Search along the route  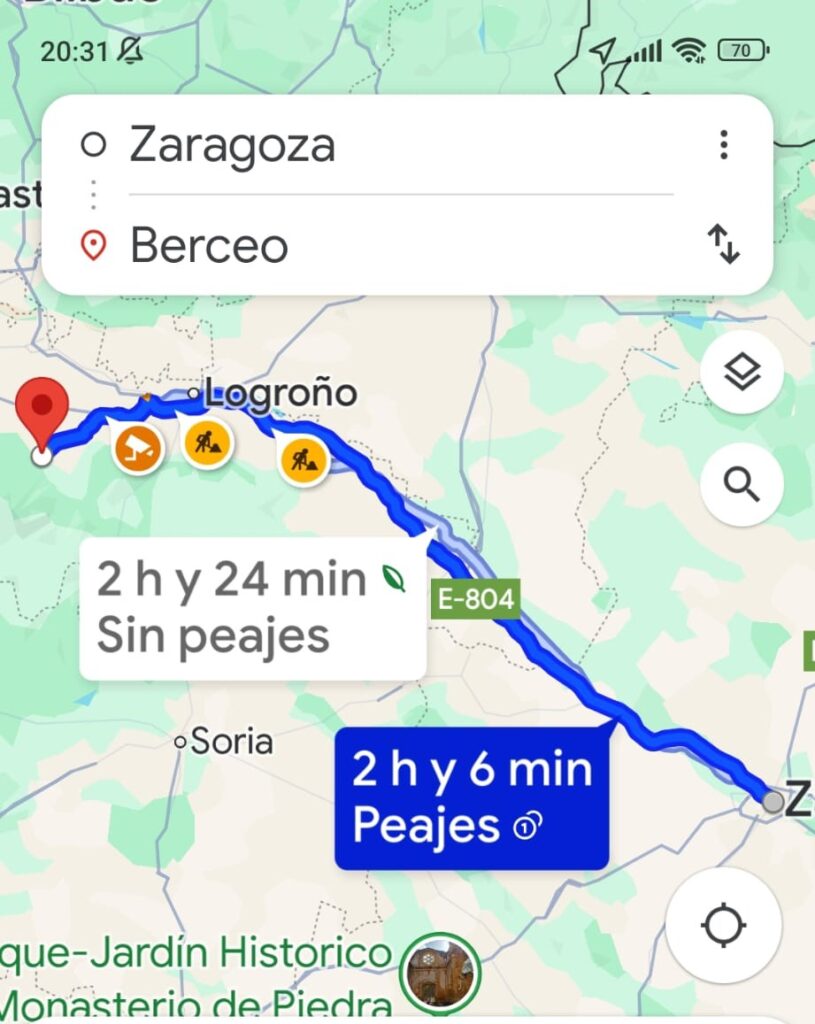pyautogui.click(x=741, y=484)
